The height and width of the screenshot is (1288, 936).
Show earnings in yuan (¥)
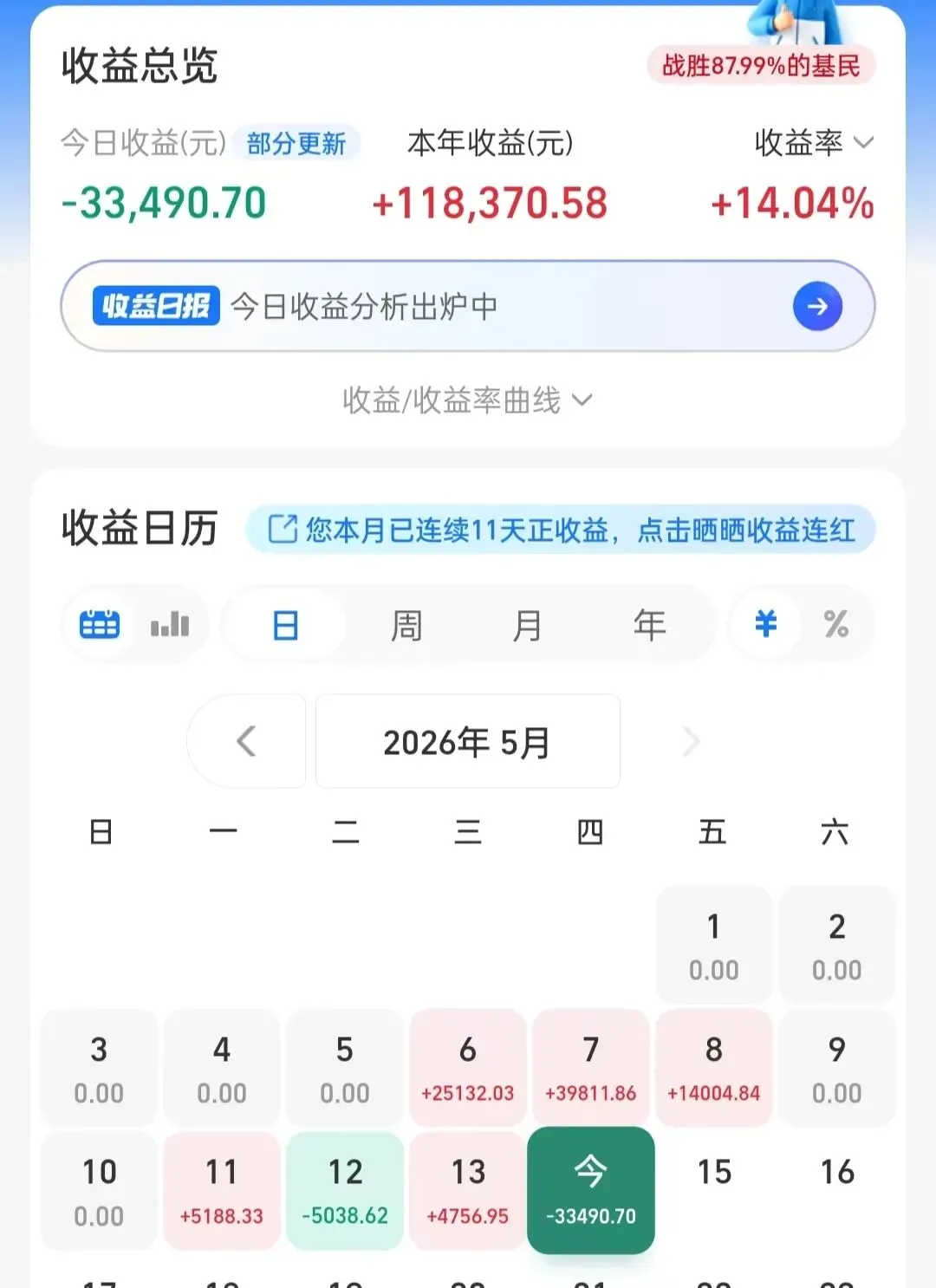click(766, 624)
